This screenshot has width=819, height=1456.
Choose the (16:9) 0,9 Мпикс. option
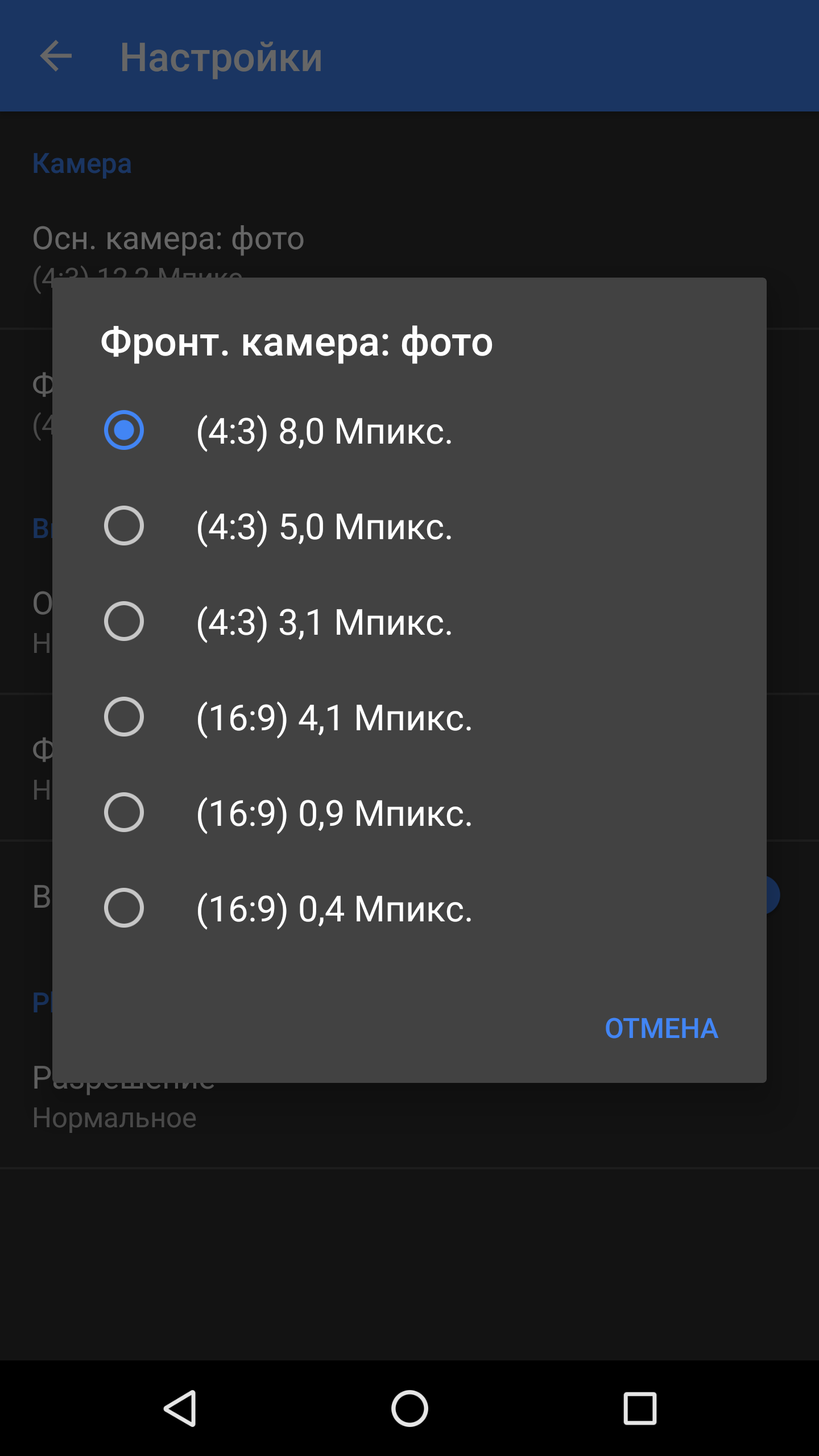coord(409,813)
